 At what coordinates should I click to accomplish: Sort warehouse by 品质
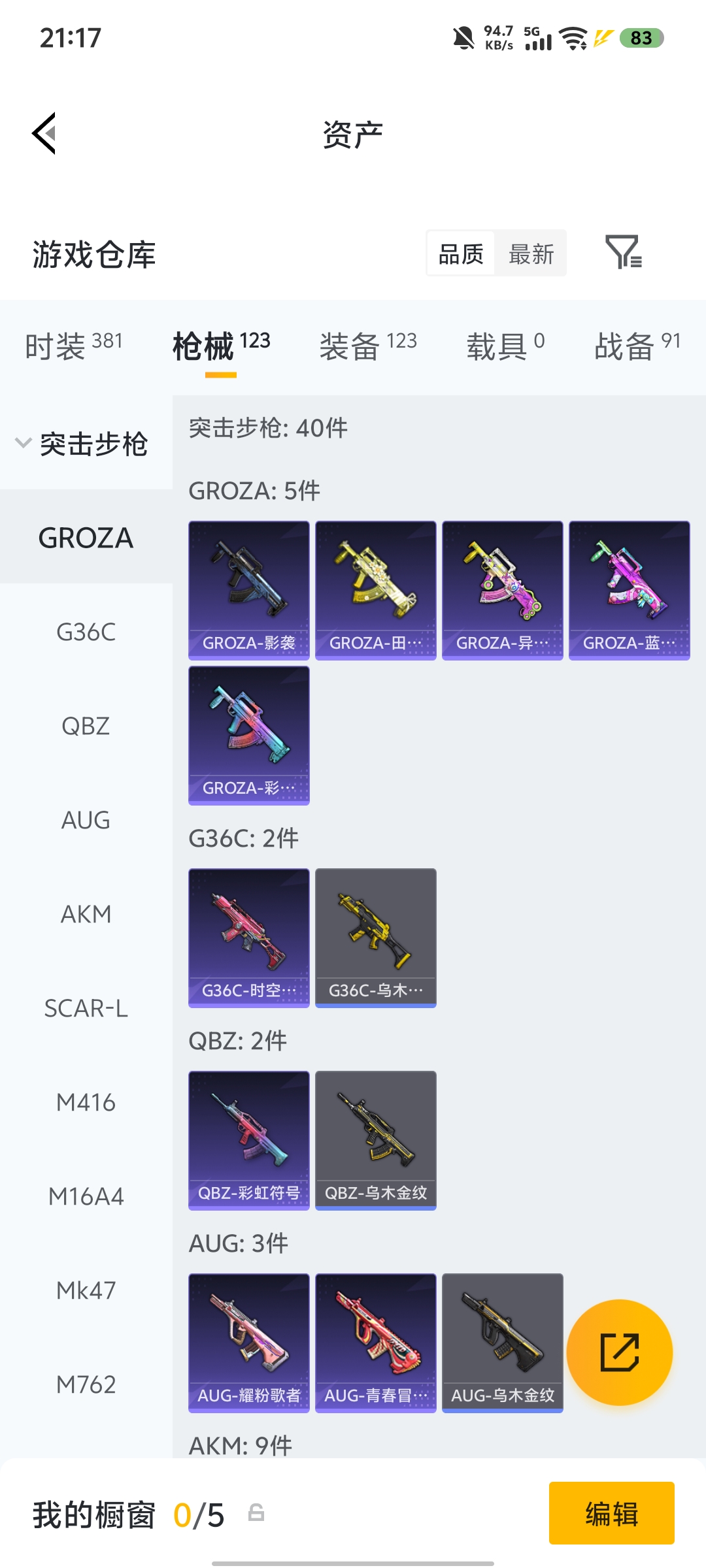pyautogui.click(x=461, y=253)
